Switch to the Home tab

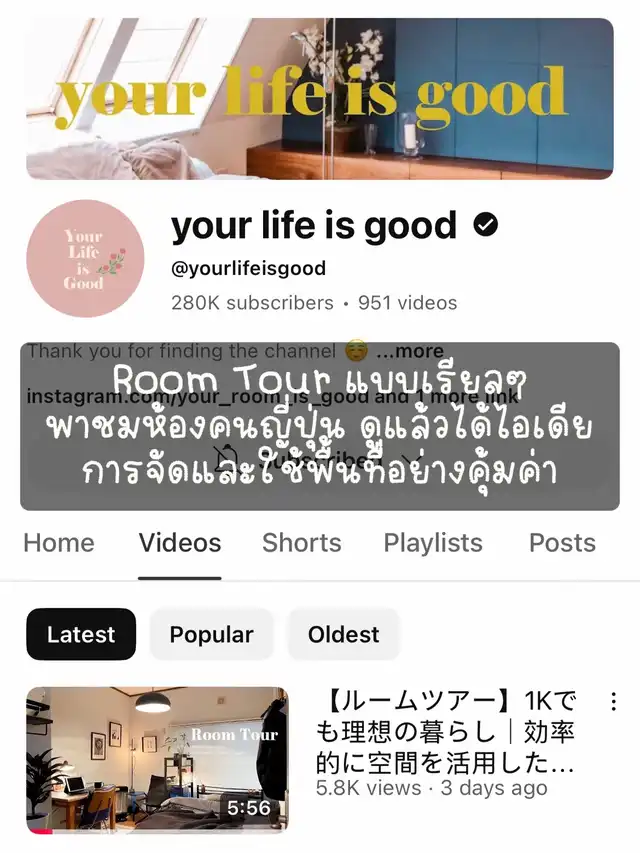(x=59, y=543)
